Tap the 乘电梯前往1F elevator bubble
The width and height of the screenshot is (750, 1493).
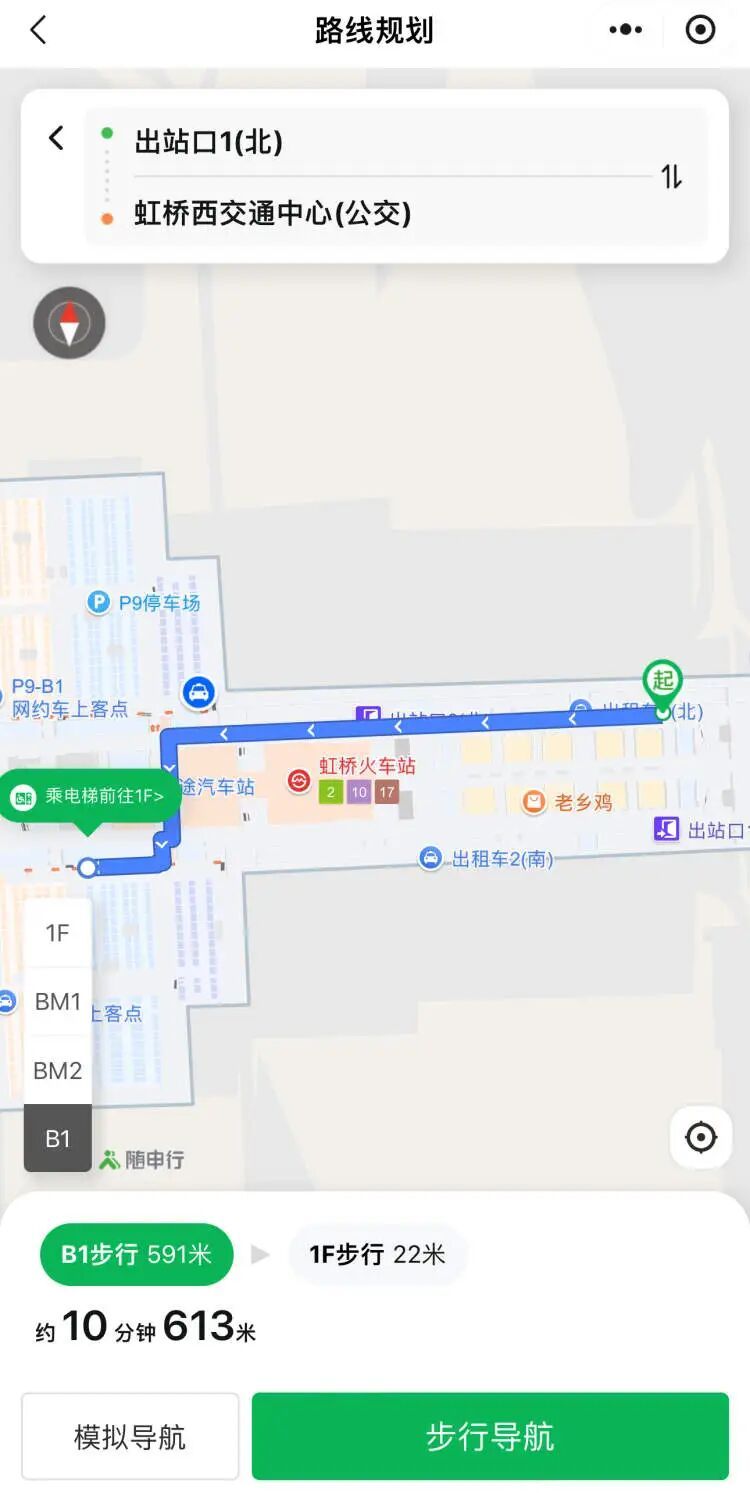(x=90, y=797)
